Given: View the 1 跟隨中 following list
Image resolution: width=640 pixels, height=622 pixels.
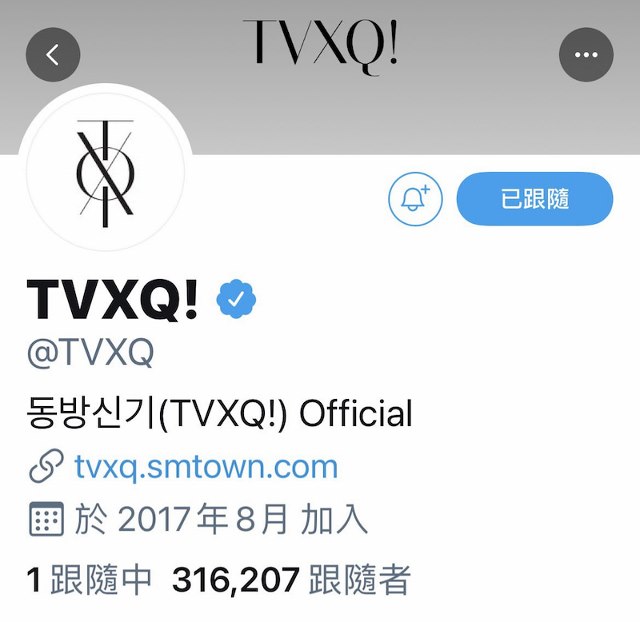Looking at the screenshot, I should (x=90, y=578).
